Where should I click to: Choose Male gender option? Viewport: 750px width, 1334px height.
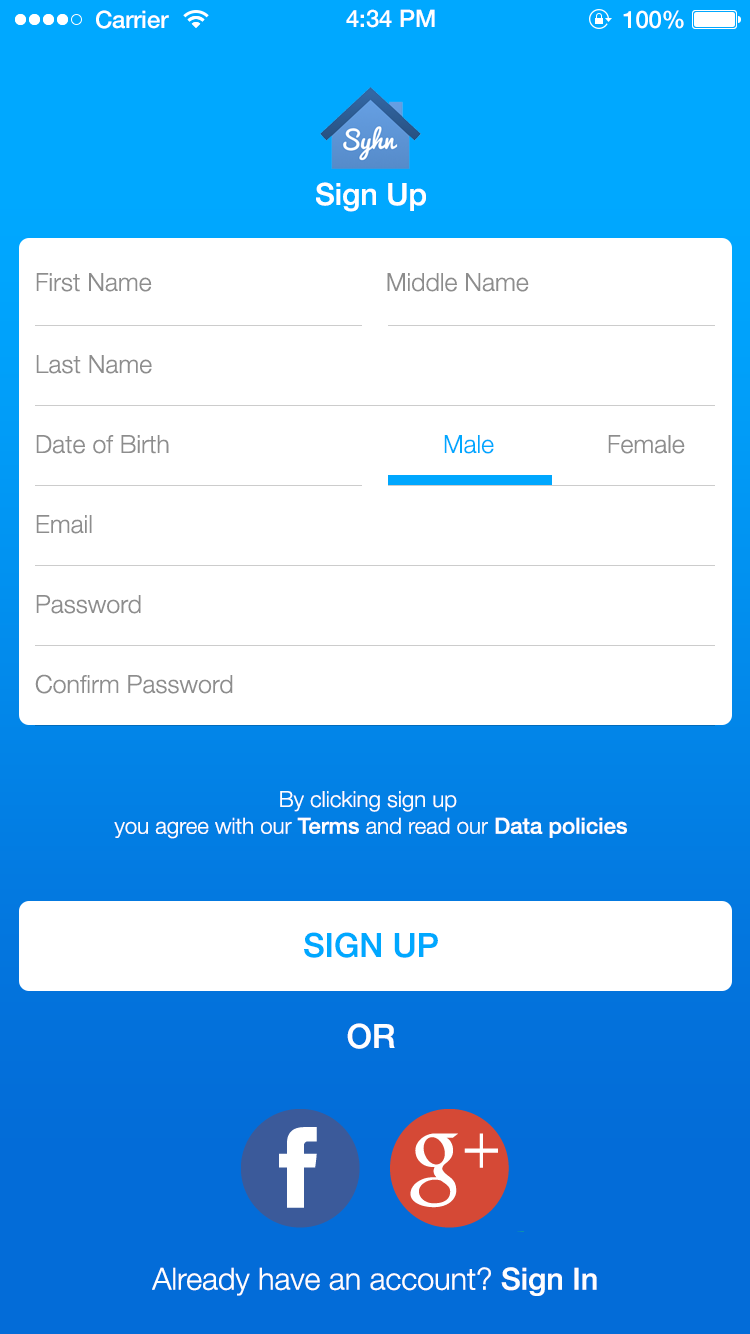(469, 446)
